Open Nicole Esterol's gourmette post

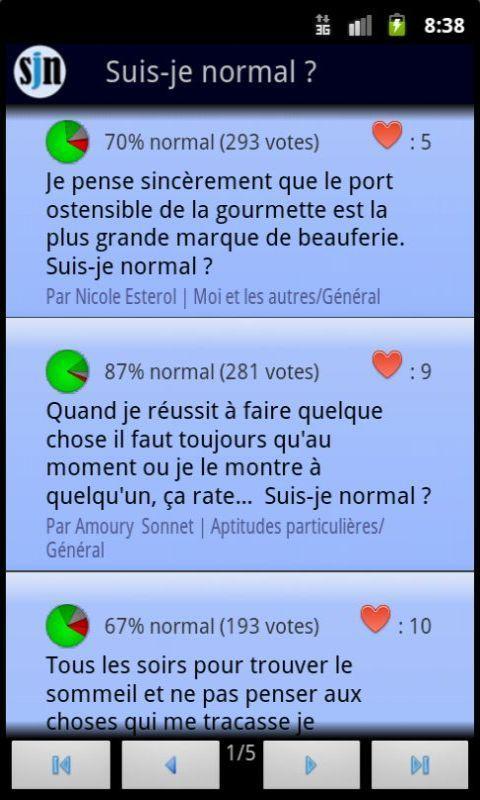tap(240, 212)
